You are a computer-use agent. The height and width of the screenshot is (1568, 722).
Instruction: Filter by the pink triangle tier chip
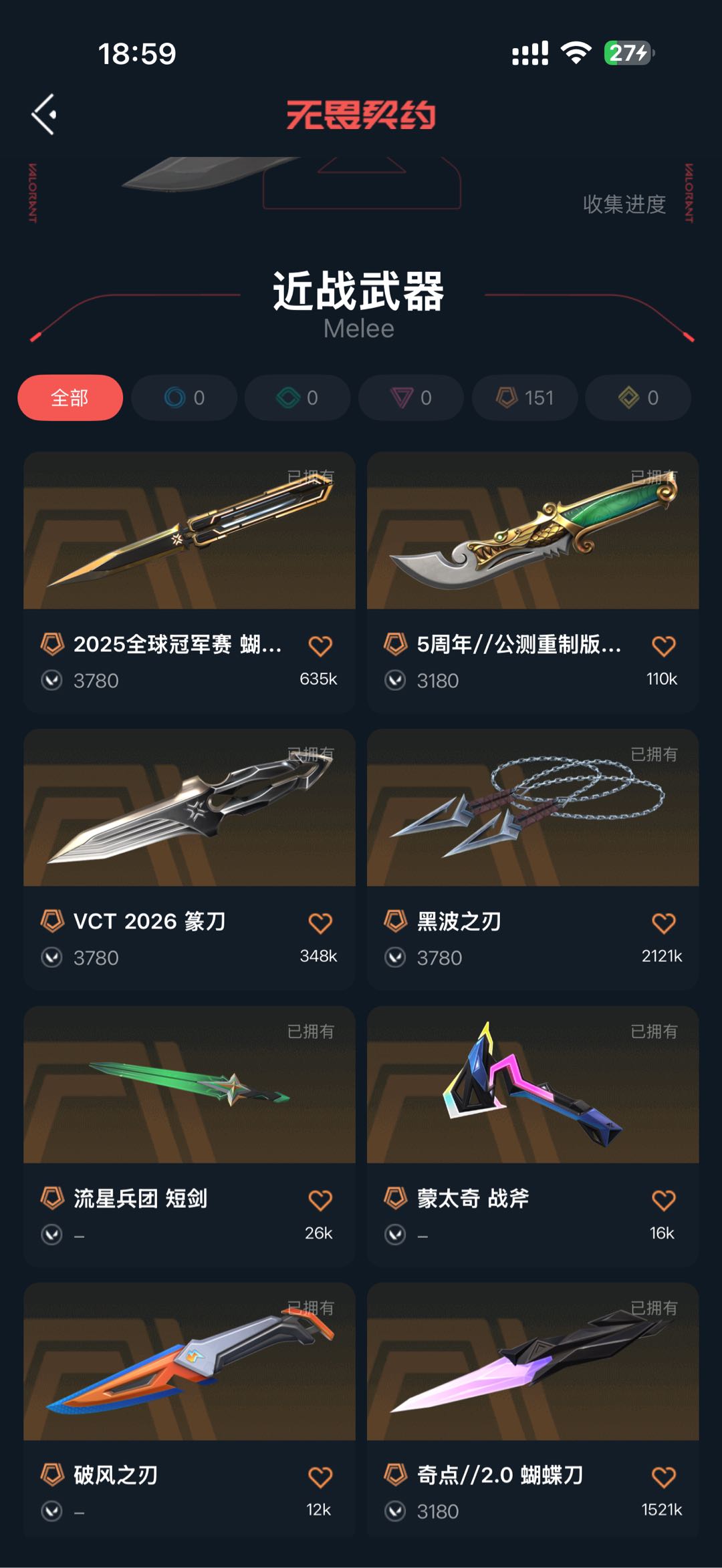(x=411, y=398)
